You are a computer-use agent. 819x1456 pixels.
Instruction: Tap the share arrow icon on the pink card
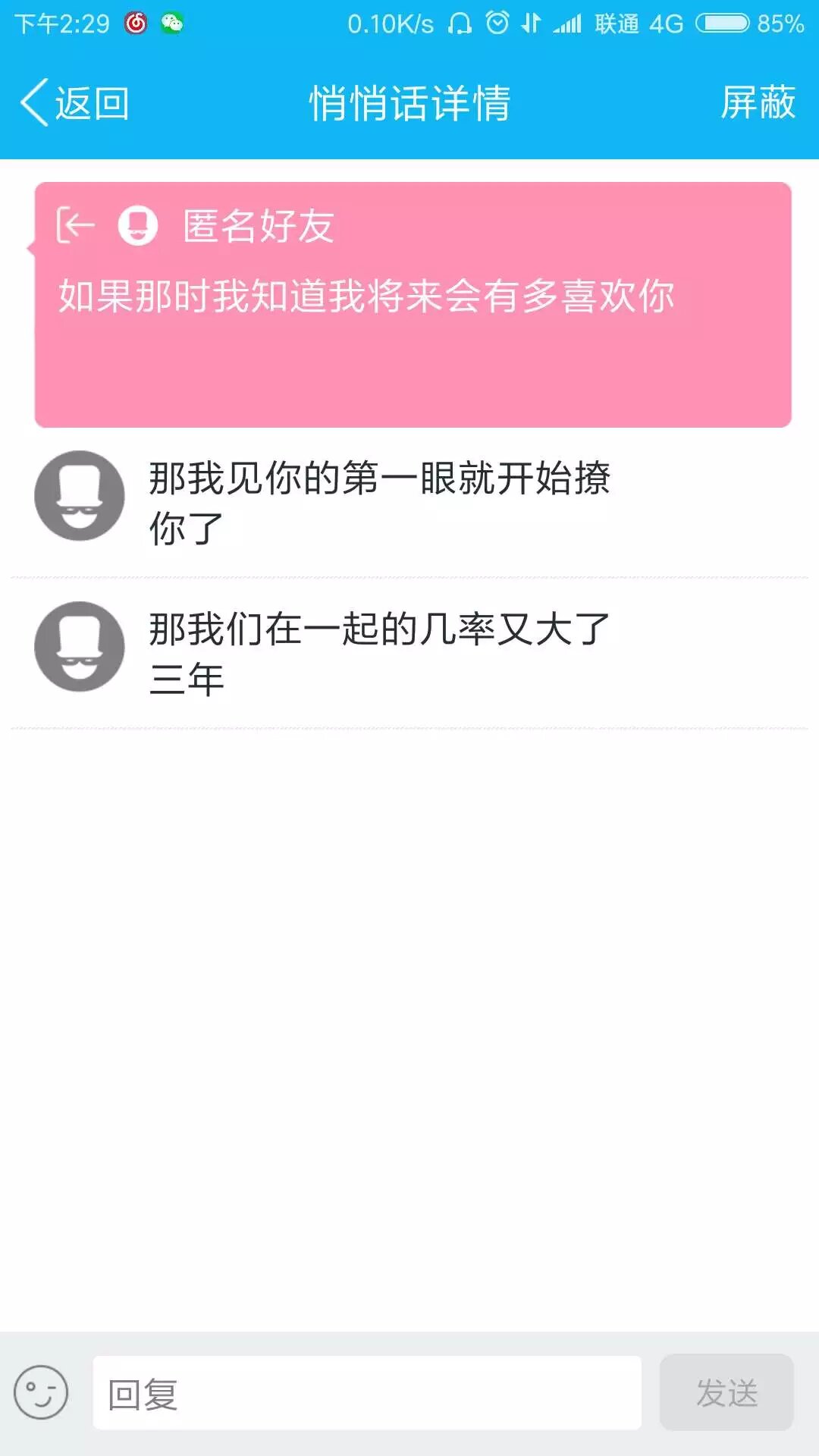pyautogui.click(x=76, y=225)
